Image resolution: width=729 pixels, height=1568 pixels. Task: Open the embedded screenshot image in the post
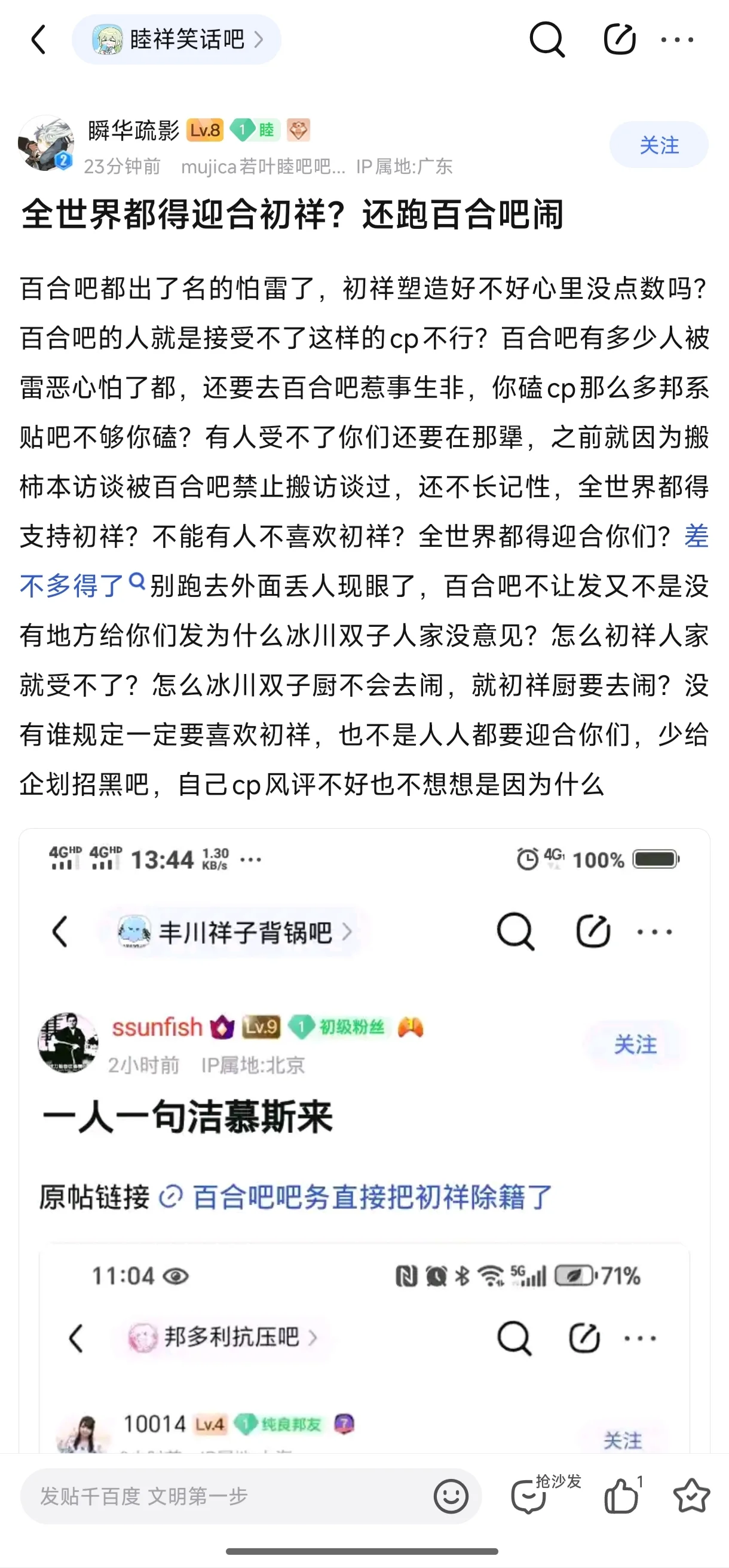(364, 1138)
